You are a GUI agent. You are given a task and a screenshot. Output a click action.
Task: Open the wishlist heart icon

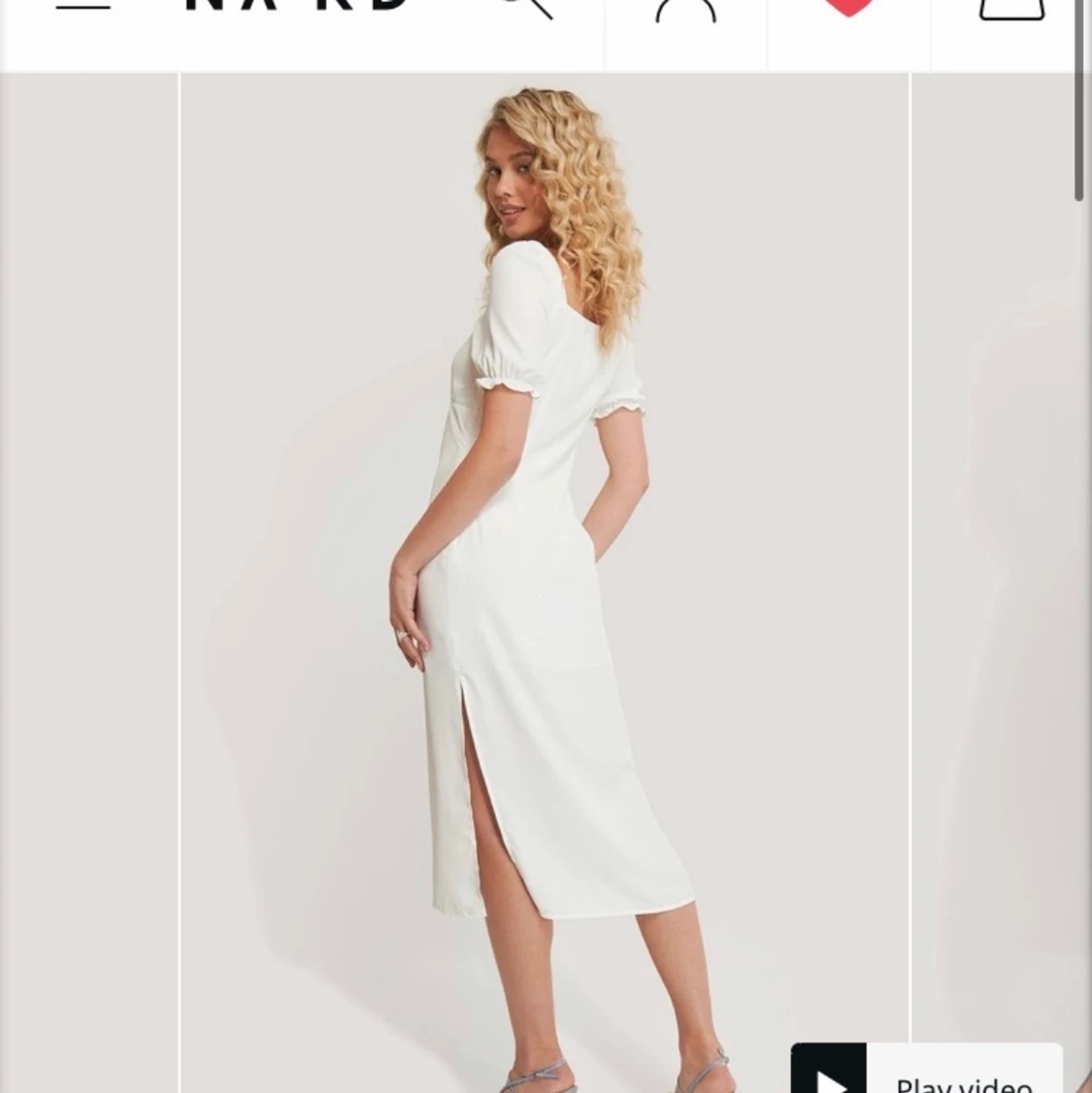pos(848,8)
